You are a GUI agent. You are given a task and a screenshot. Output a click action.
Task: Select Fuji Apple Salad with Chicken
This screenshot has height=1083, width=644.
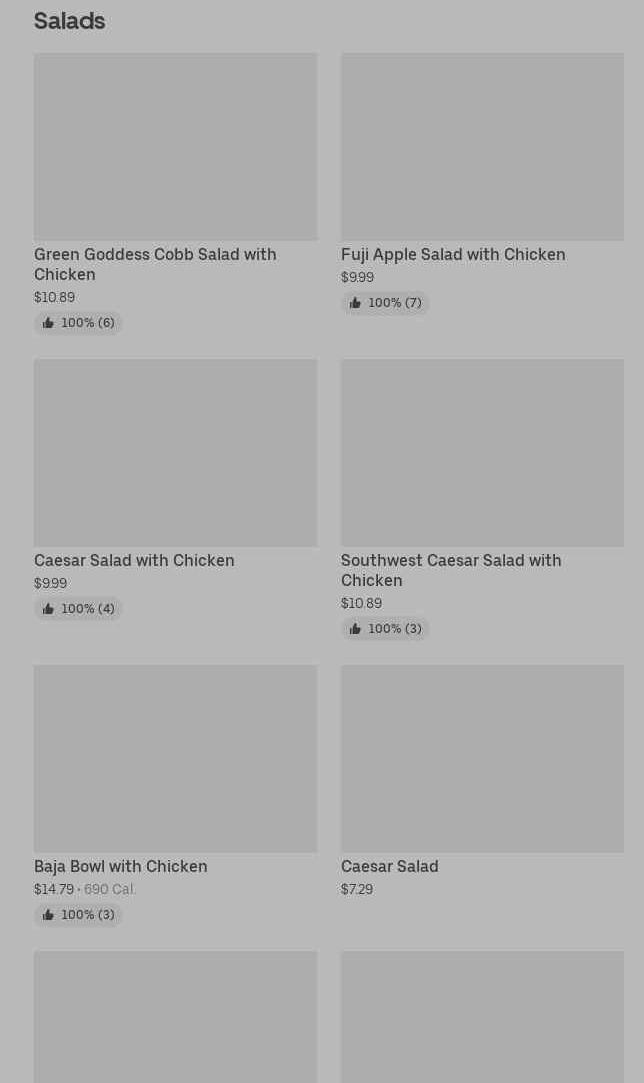coord(482,147)
